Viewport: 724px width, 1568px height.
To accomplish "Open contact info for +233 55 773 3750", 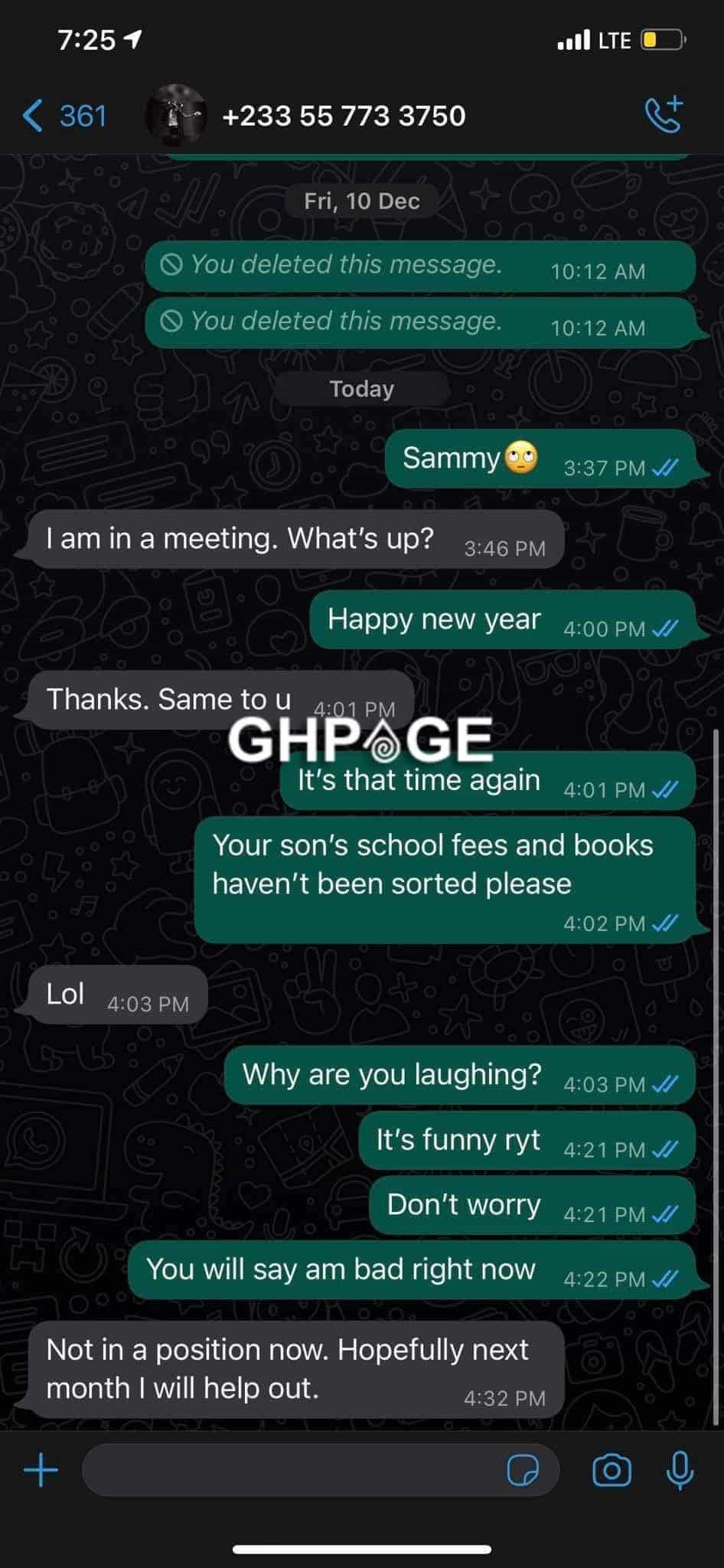I will [344, 116].
